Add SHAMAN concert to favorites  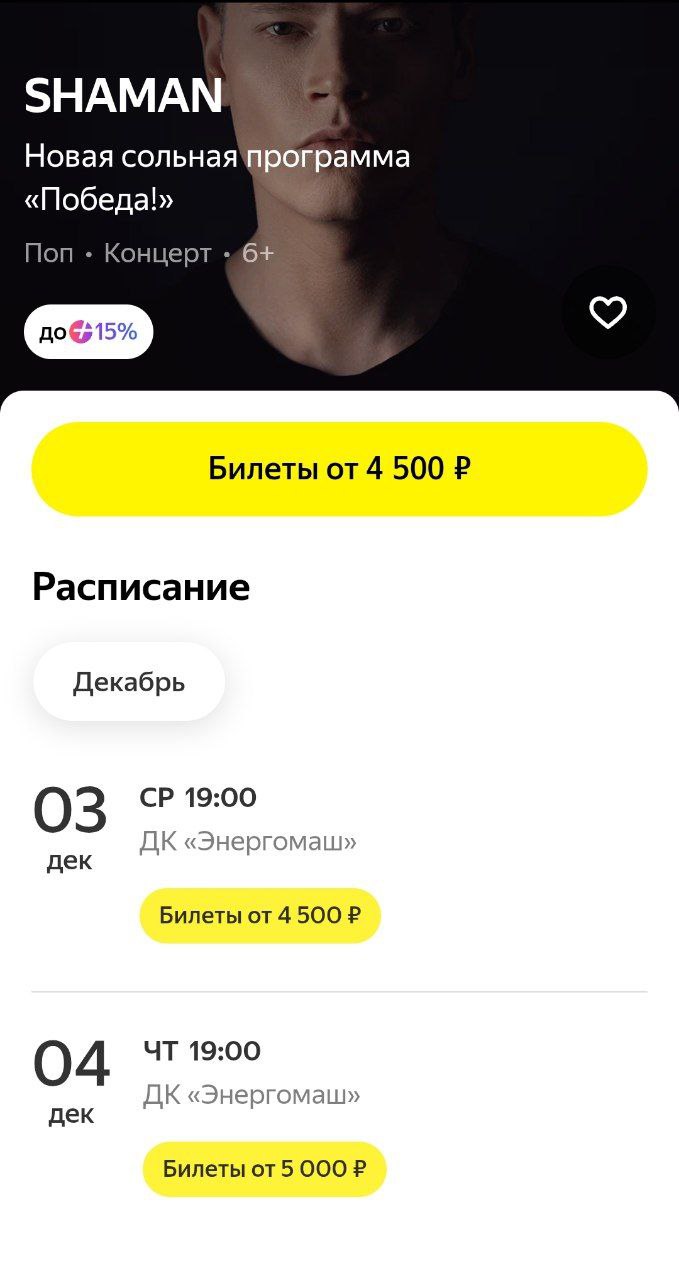[x=608, y=313]
